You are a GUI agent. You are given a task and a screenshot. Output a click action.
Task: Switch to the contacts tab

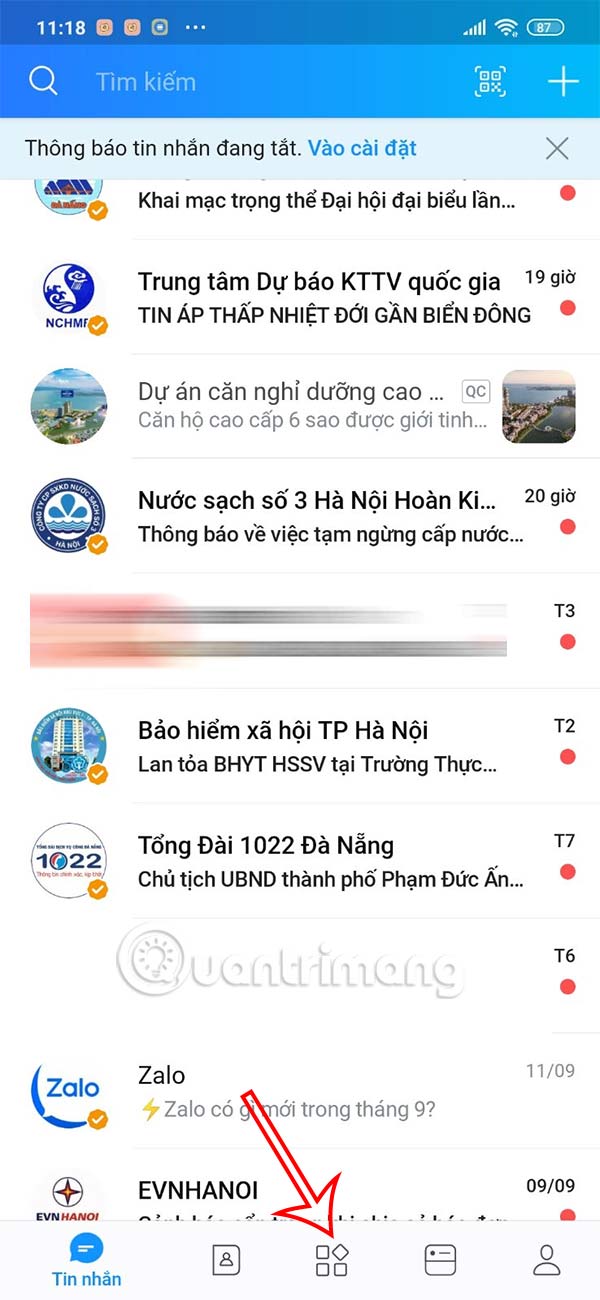[x=227, y=1260]
